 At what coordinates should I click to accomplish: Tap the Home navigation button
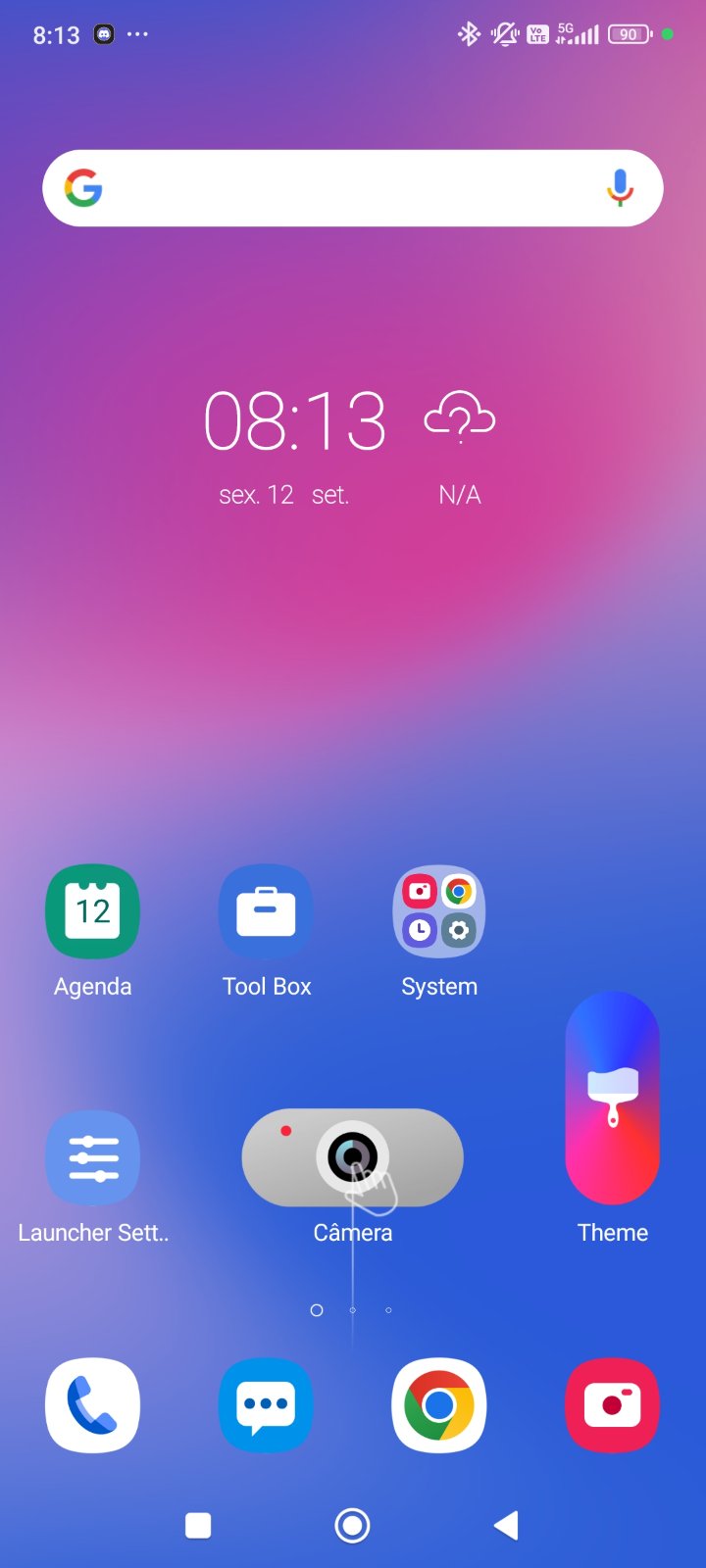(353, 1526)
